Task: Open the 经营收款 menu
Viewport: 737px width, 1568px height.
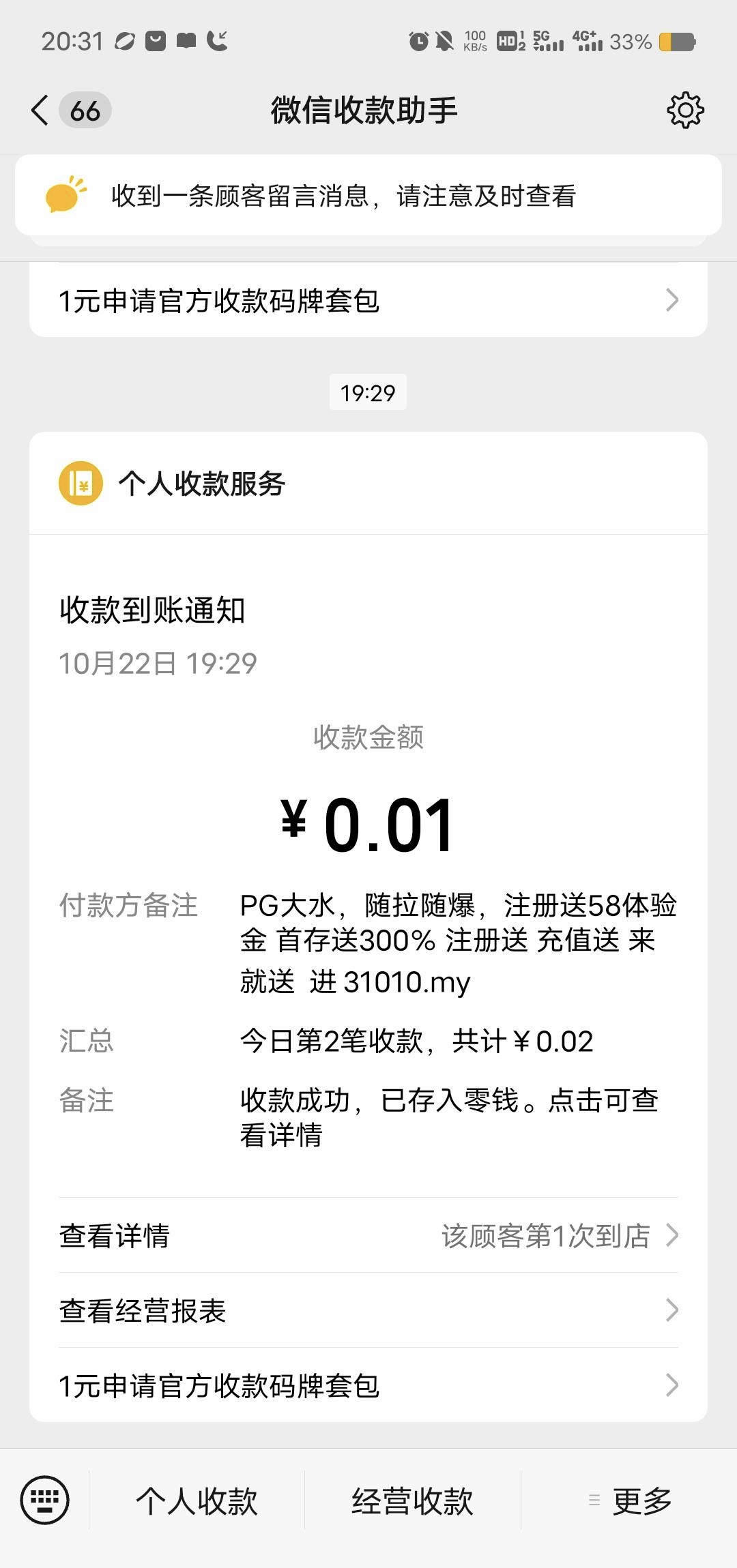Action: pos(412,1501)
